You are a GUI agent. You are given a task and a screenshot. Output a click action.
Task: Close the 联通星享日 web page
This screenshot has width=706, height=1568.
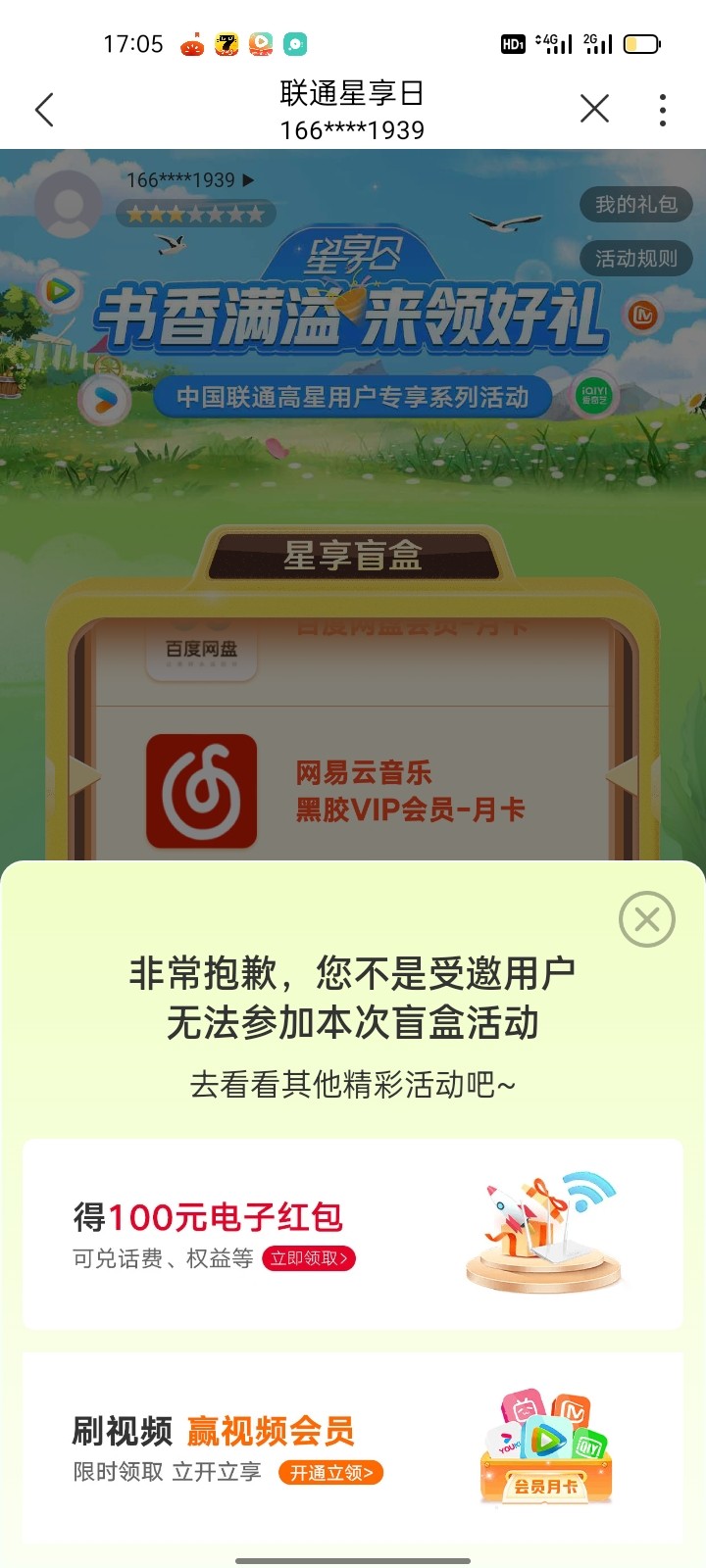click(594, 109)
